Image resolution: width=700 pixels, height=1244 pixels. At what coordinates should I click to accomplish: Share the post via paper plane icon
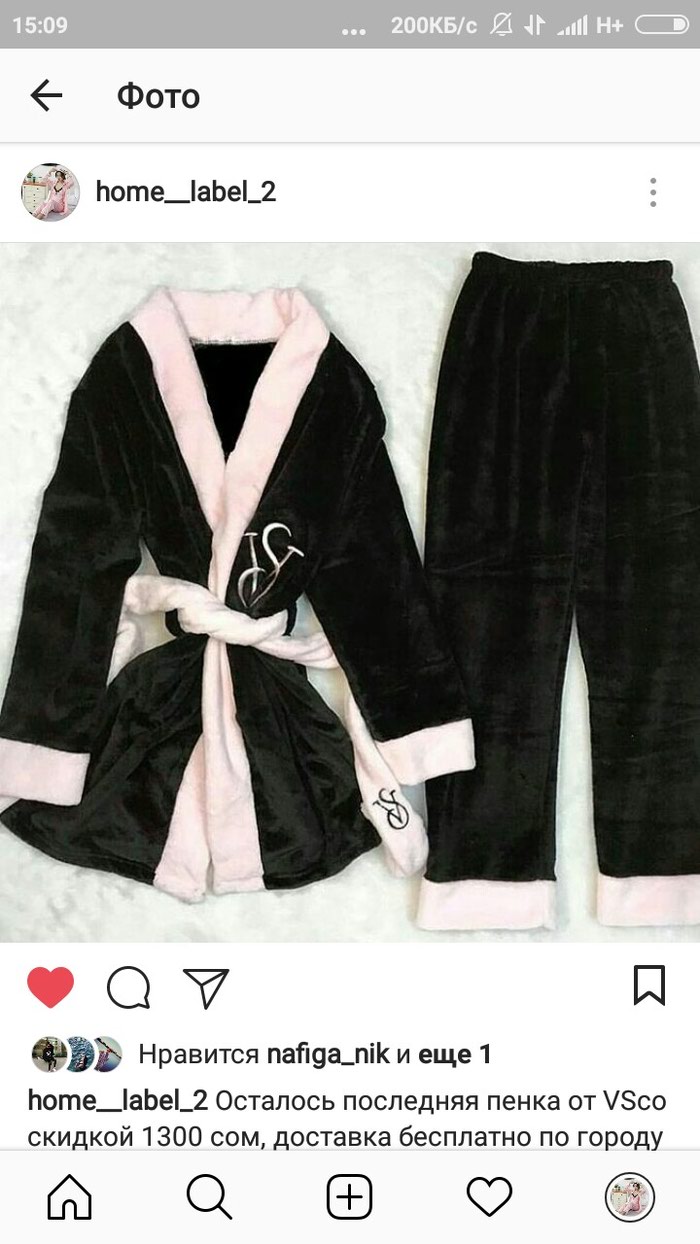206,988
